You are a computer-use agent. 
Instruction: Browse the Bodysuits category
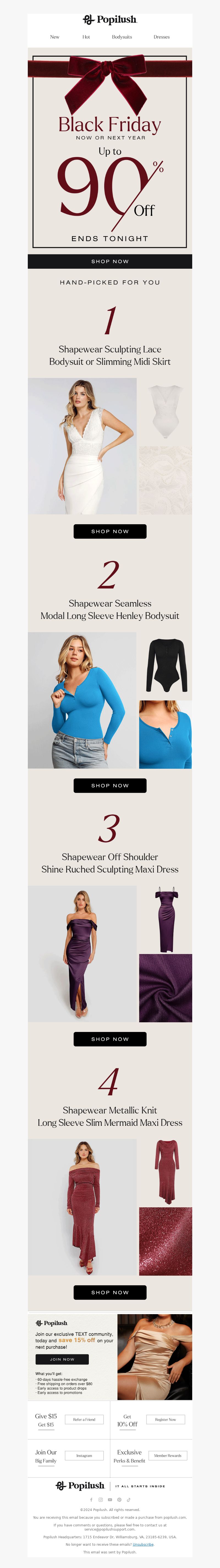tap(122, 37)
